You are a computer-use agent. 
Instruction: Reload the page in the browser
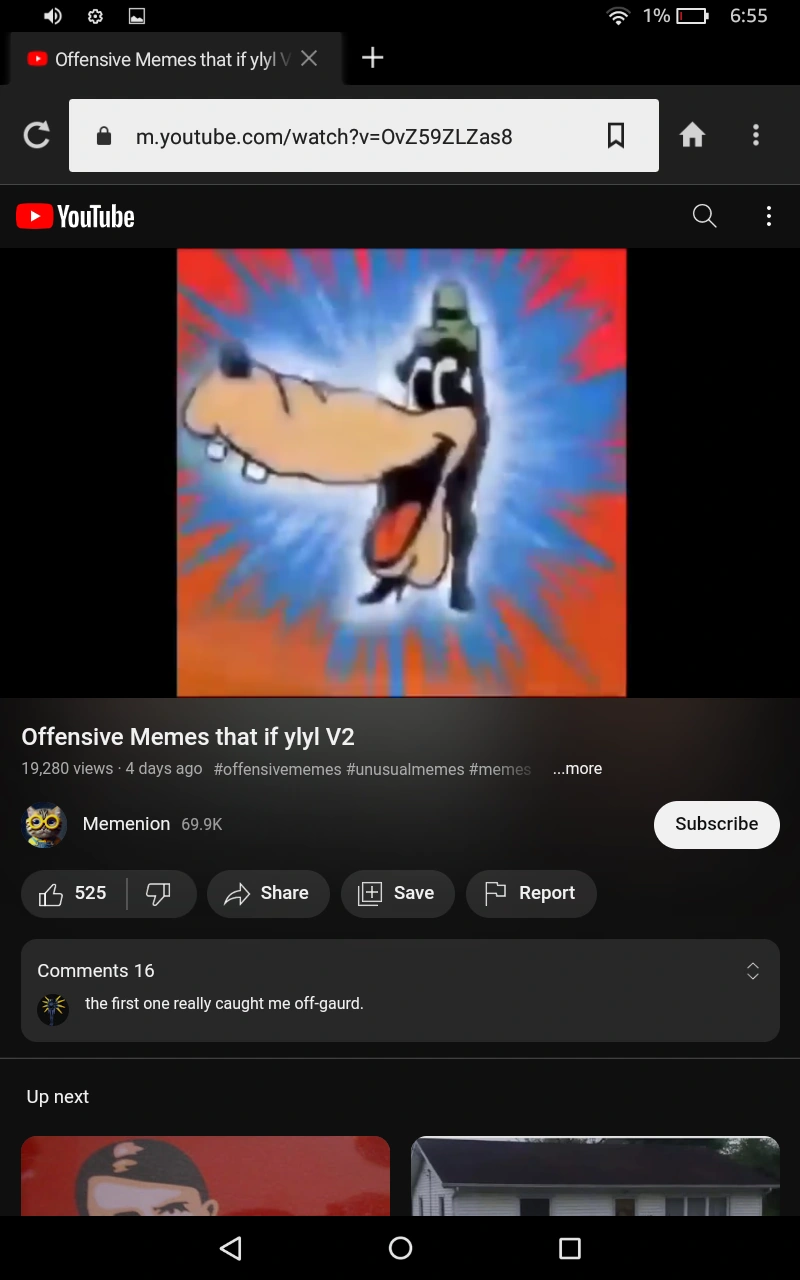point(37,135)
